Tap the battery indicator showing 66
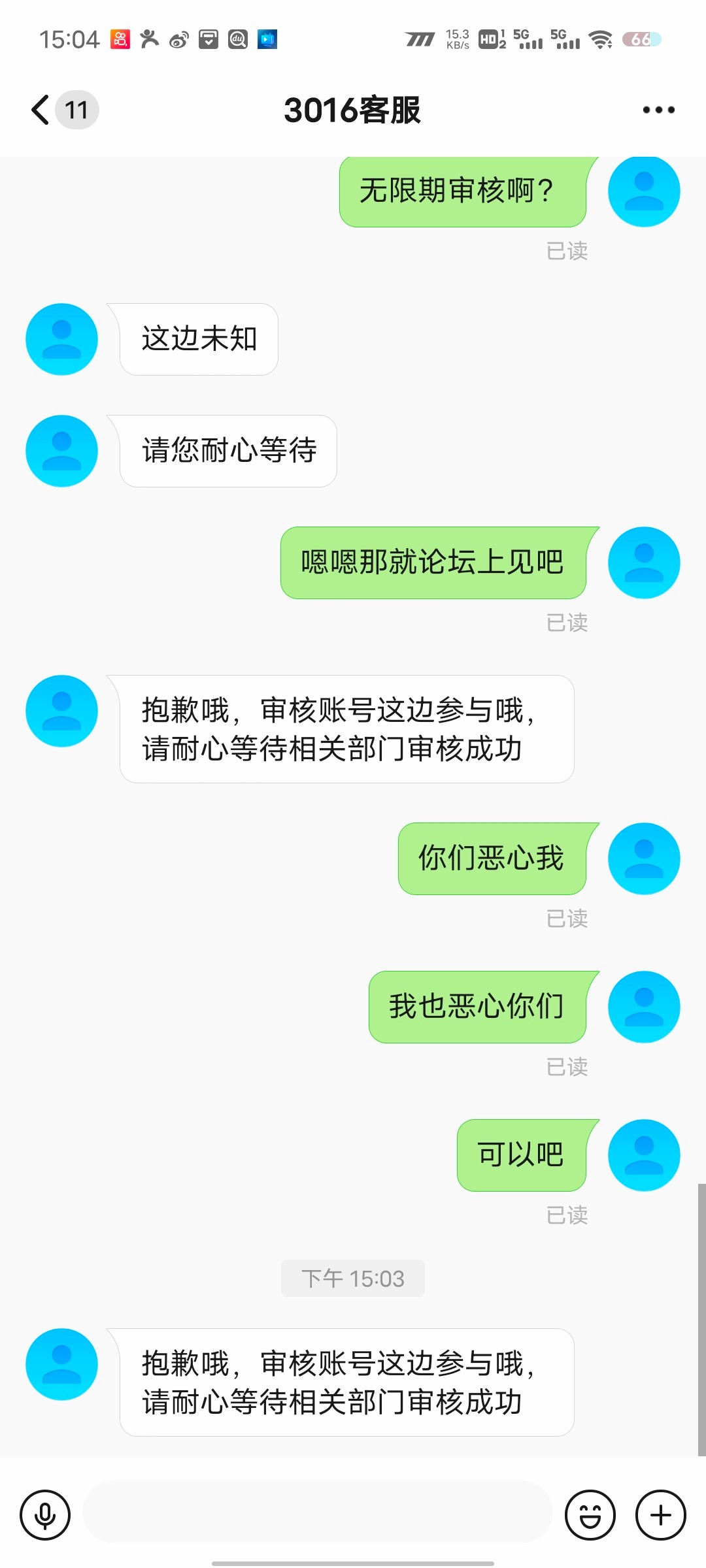706x1568 pixels. (641, 39)
